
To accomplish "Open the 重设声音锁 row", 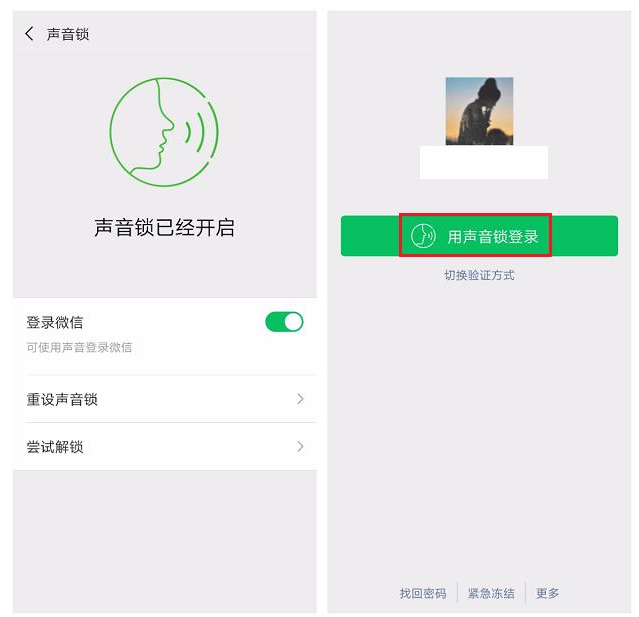I will [164, 399].
